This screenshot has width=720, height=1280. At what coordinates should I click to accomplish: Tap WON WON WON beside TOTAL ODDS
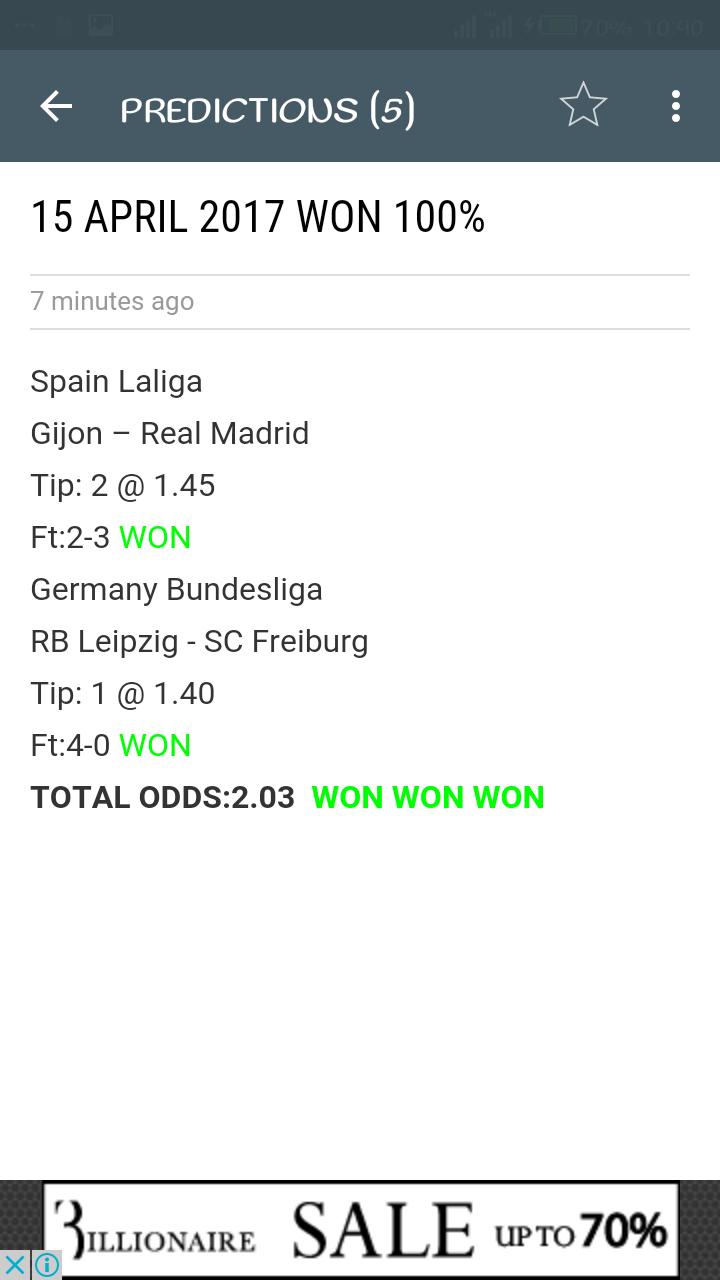tap(428, 797)
